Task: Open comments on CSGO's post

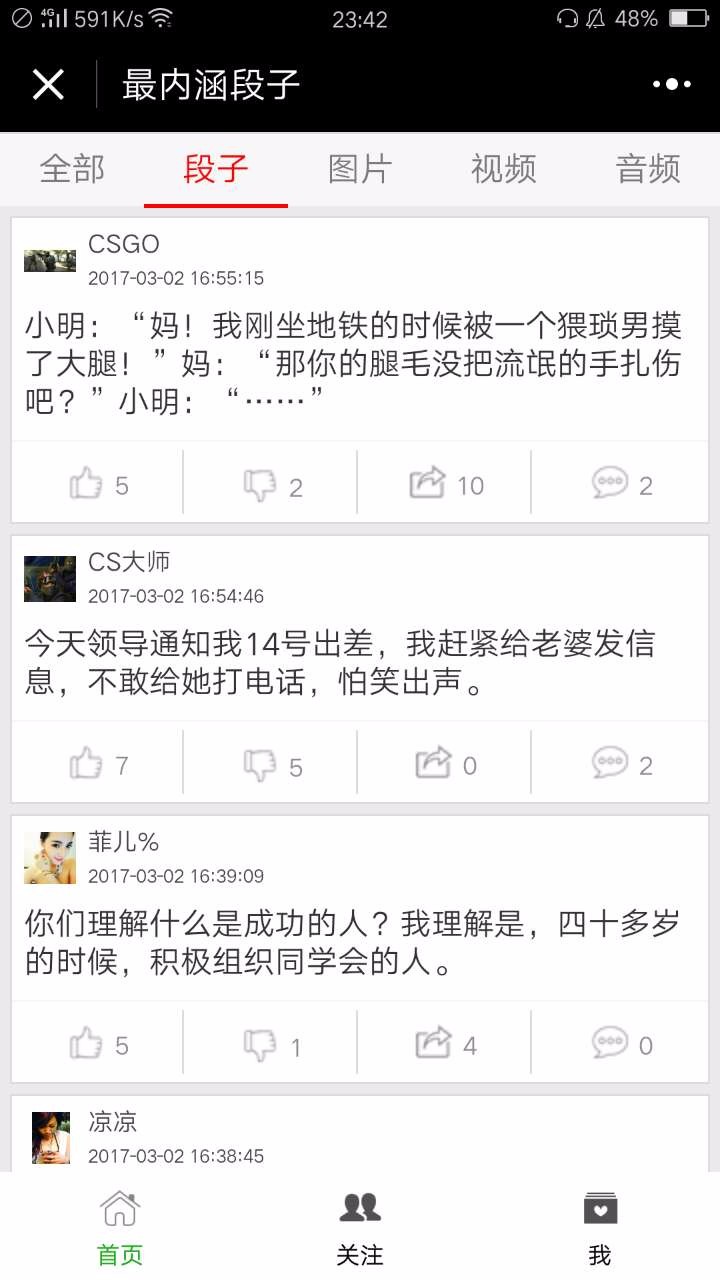Action: point(620,484)
